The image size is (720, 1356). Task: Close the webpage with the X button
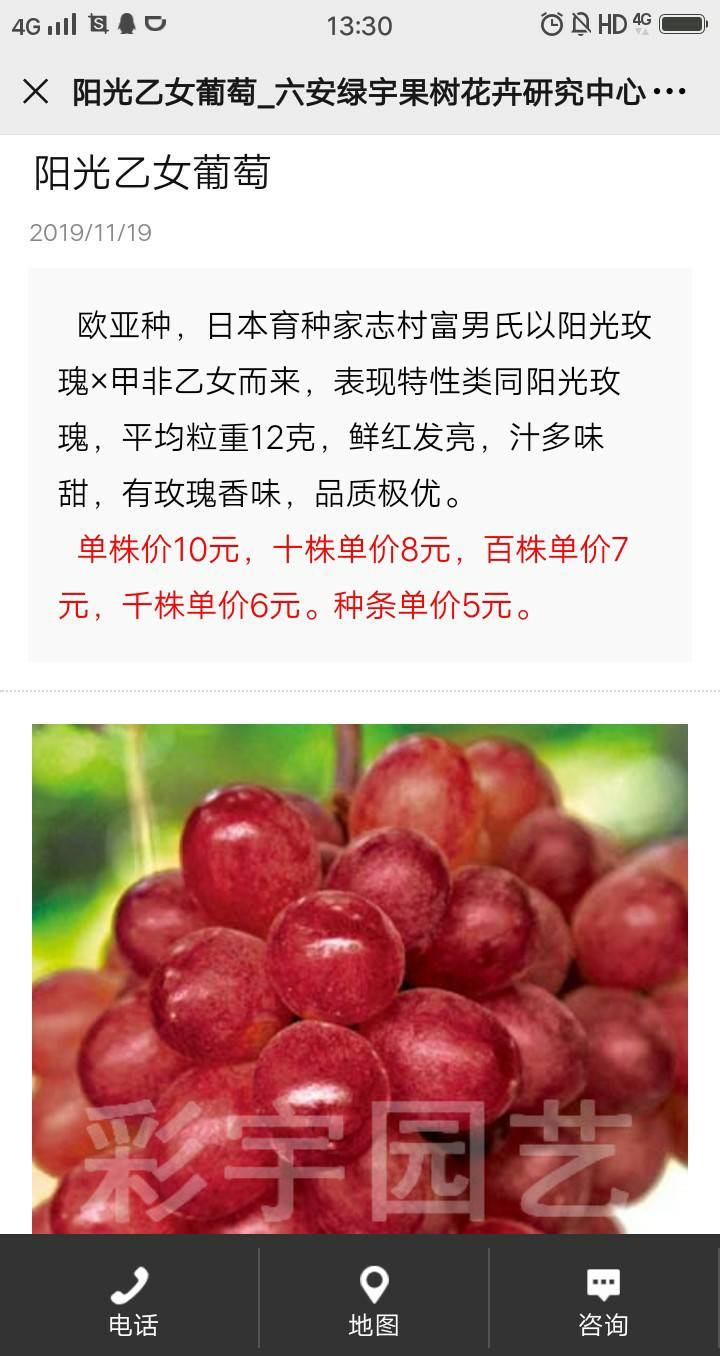(x=35, y=92)
